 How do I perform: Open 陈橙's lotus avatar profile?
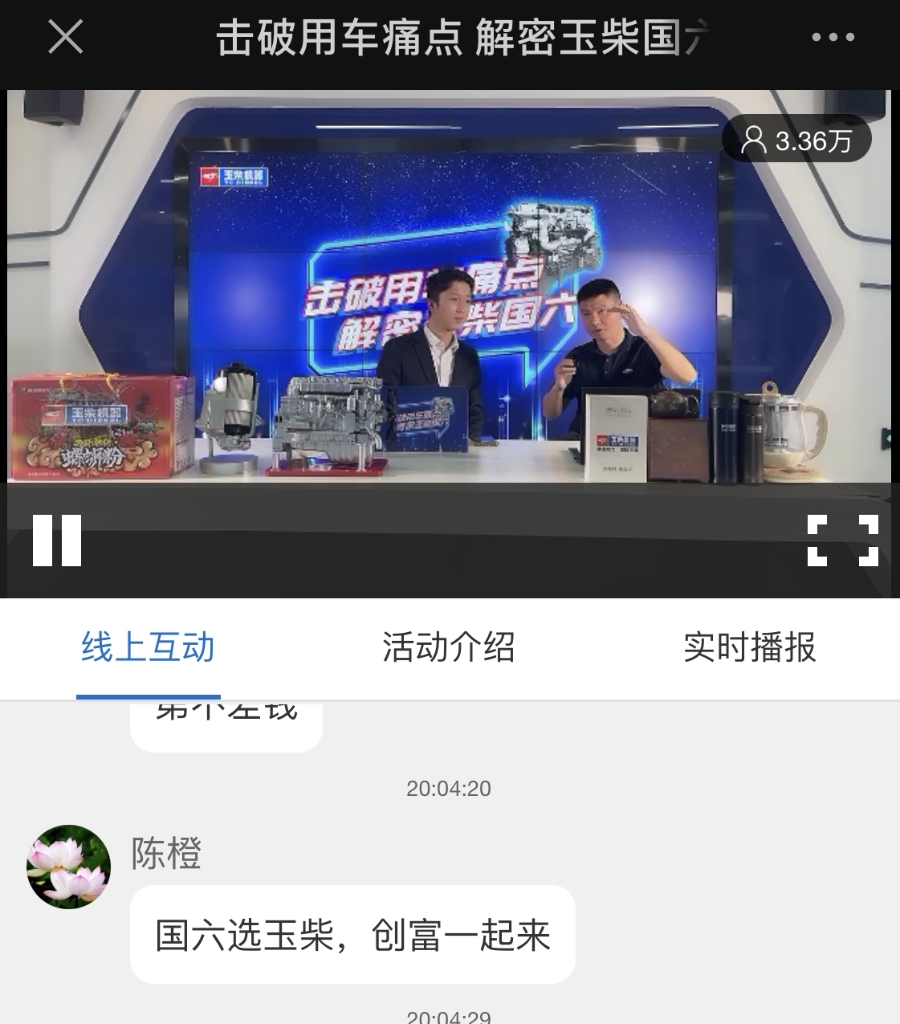[68, 866]
